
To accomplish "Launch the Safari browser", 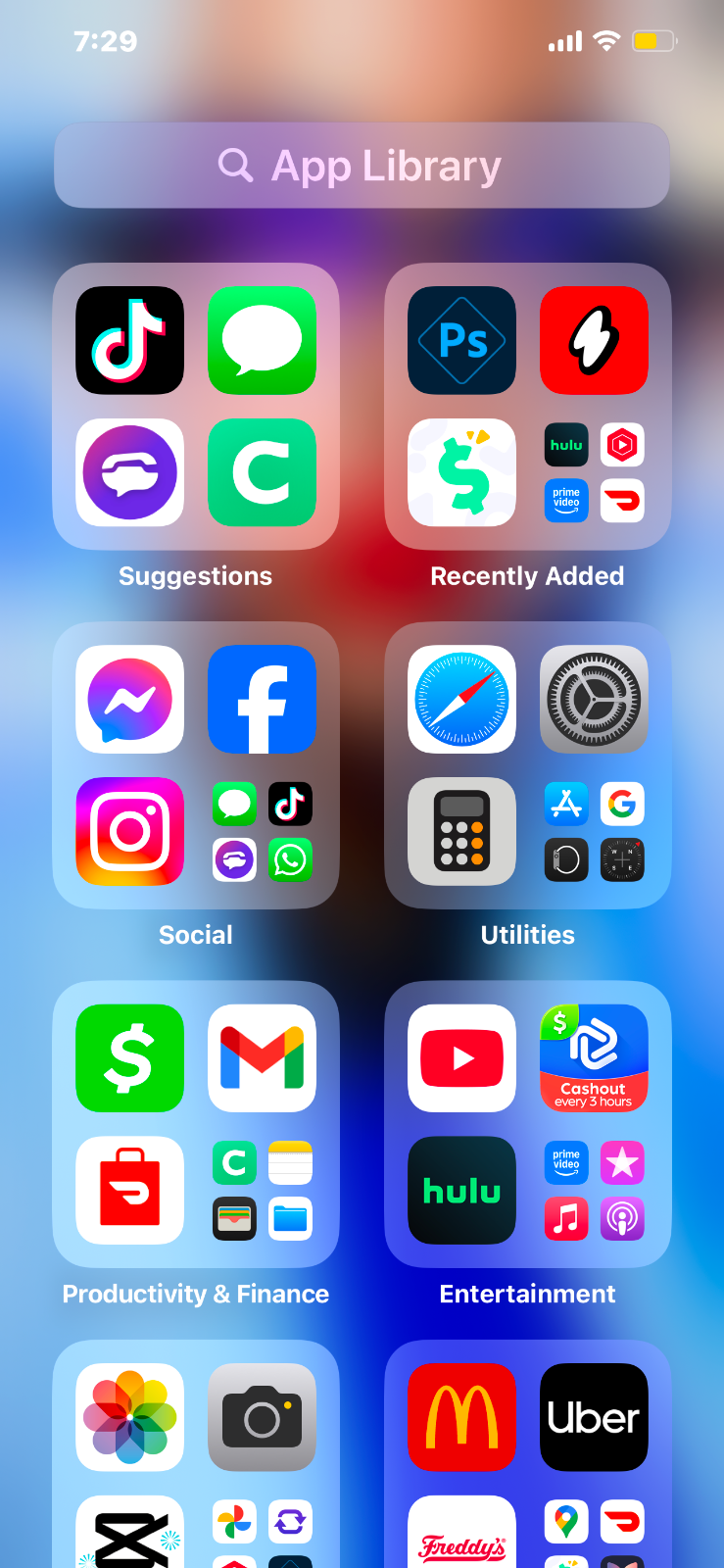I will [461, 699].
